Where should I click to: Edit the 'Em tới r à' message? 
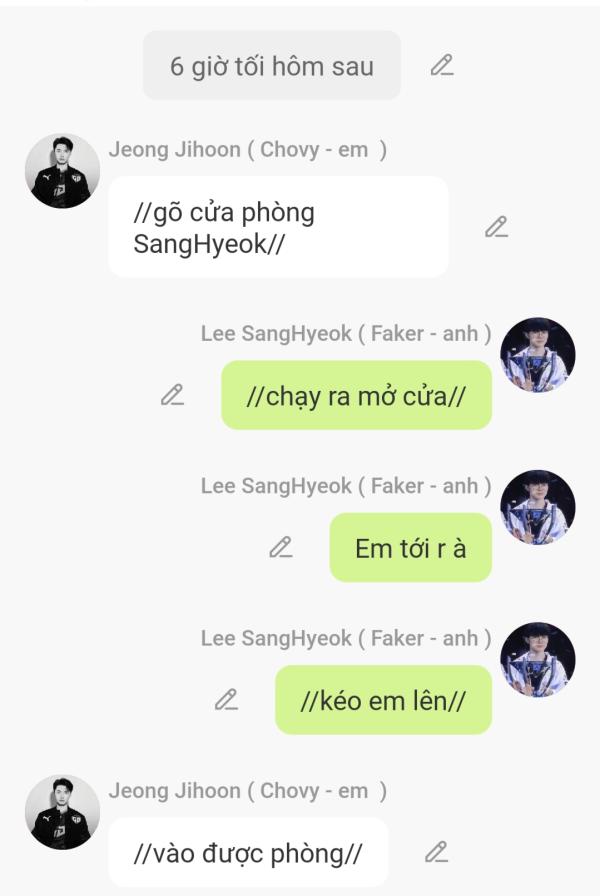coord(281,547)
